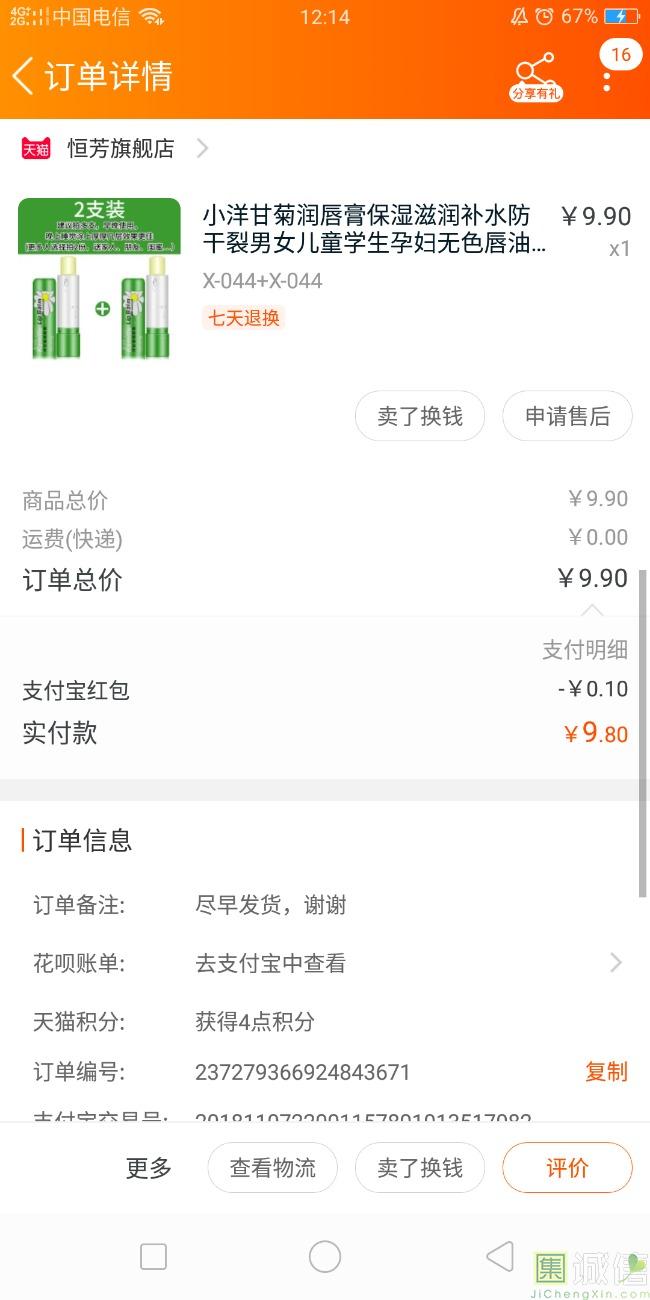Open the lip balm product thumbnail
Image resolution: width=650 pixels, height=1300 pixels.
99,279
